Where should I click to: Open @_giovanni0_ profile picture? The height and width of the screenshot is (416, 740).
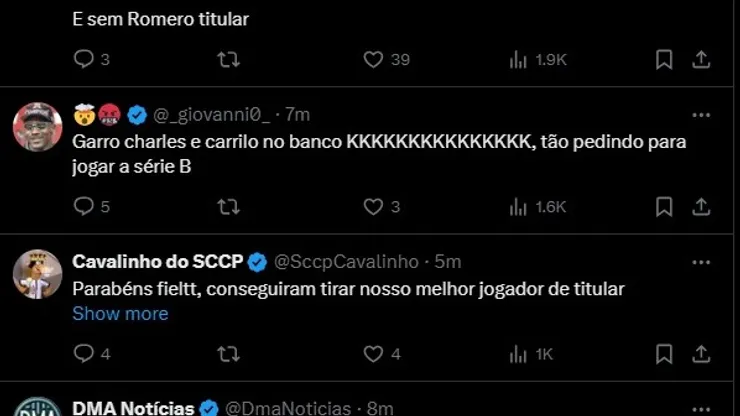(37, 127)
